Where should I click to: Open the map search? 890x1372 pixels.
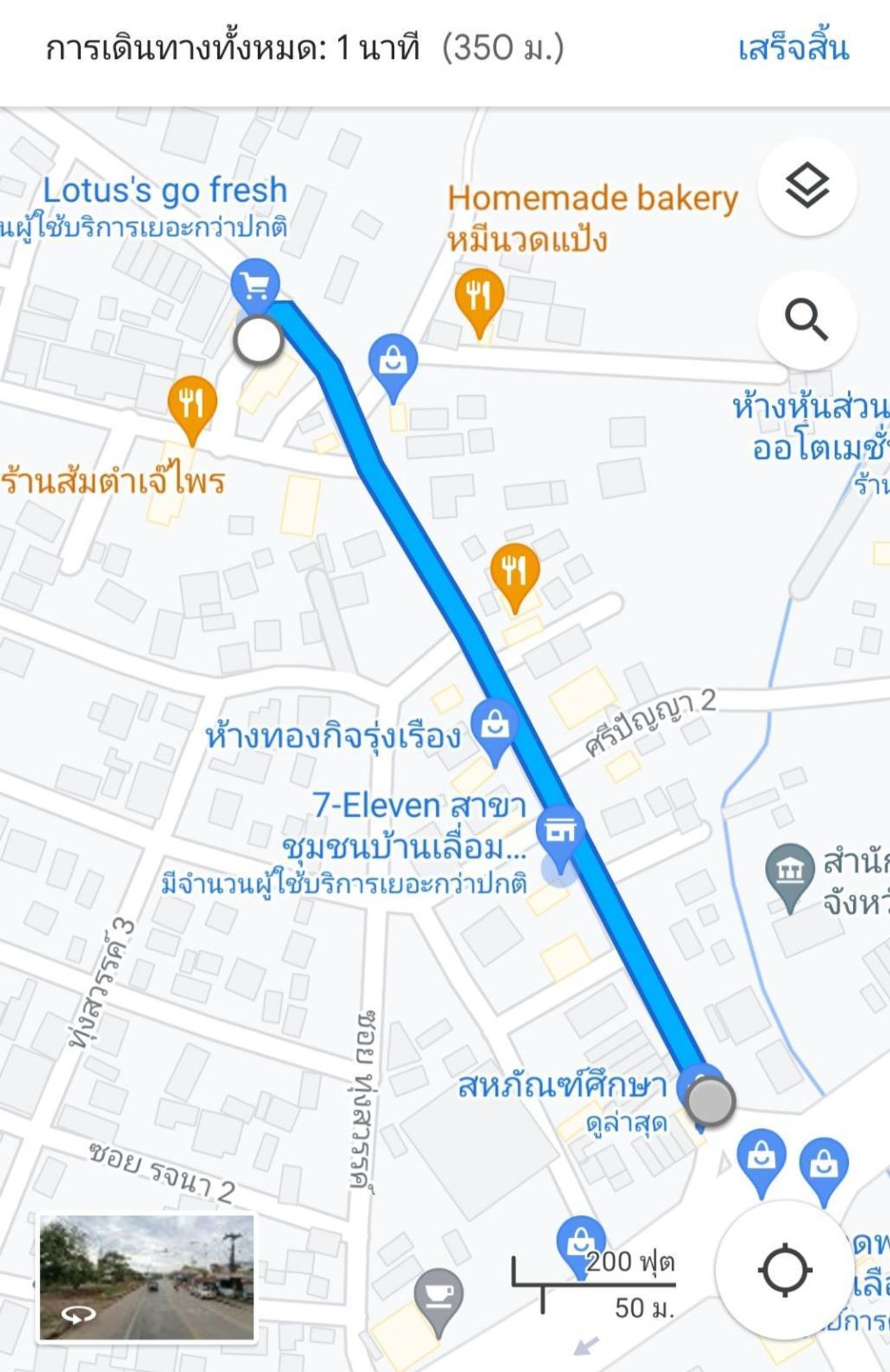tap(807, 320)
